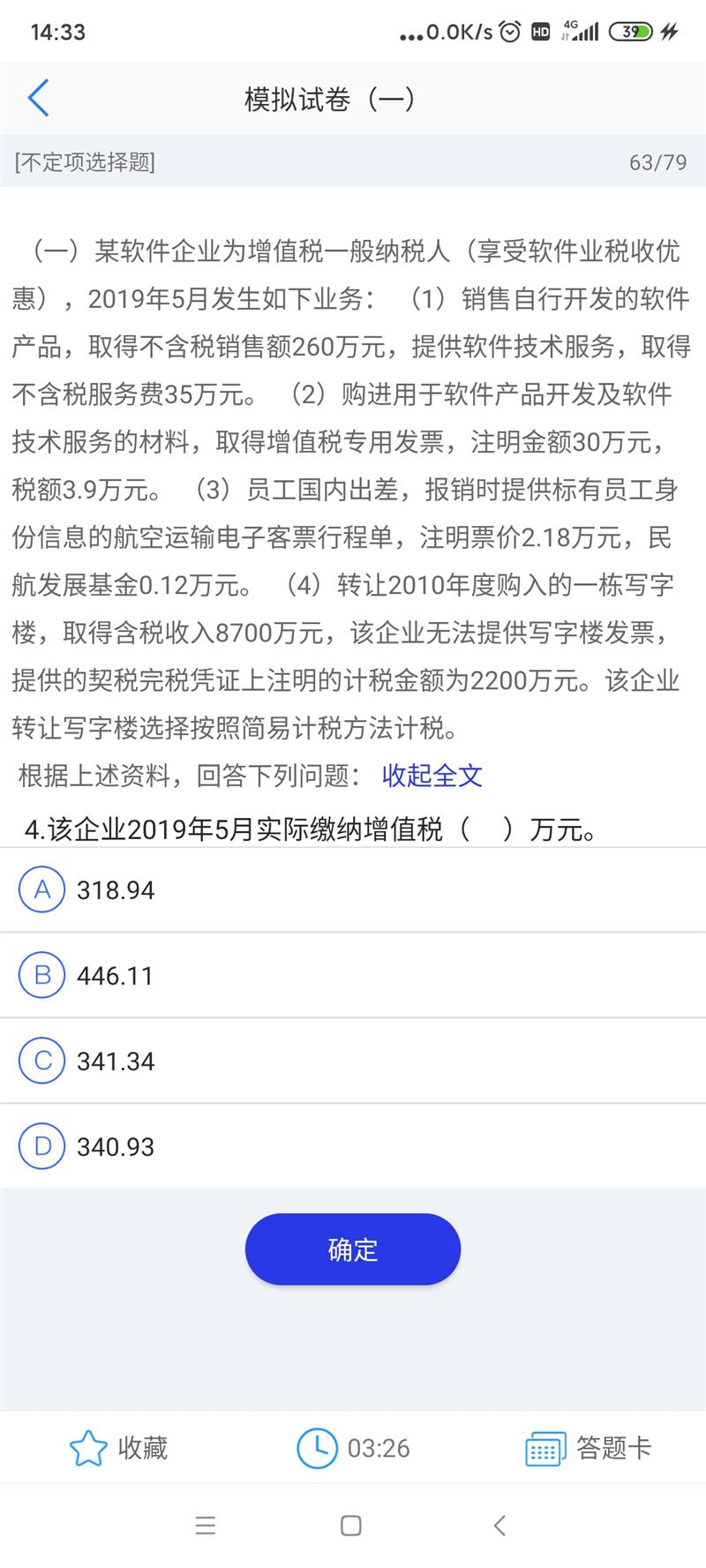This screenshot has width=706, height=1568.
Task: Add this question to 收藏 favorites
Action: click(118, 1448)
